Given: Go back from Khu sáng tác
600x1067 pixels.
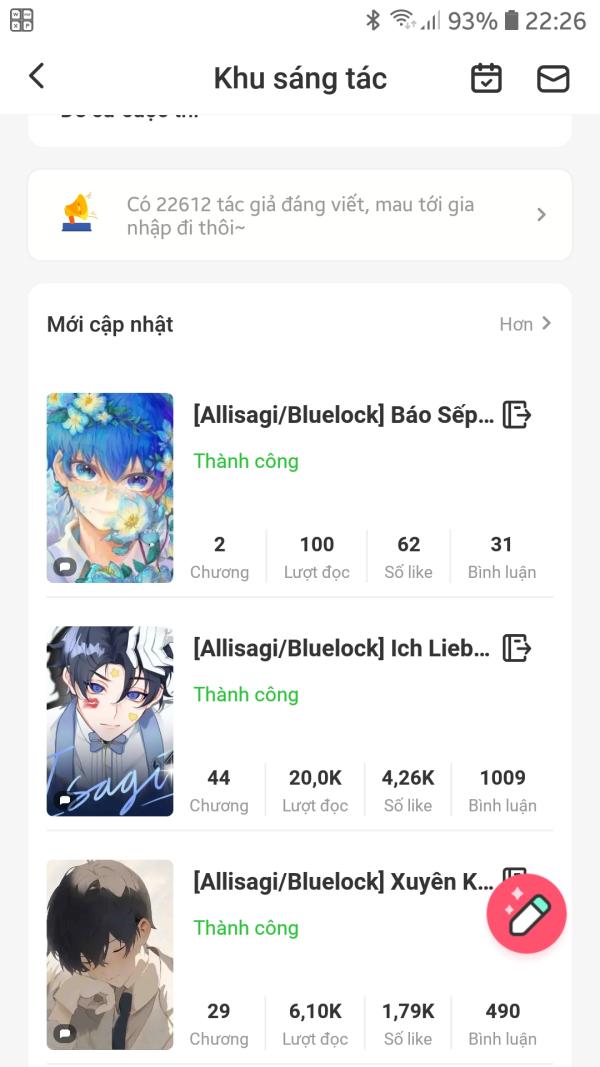Looking at the screenshot, I should pyautogui.click(x=37, y=77).
